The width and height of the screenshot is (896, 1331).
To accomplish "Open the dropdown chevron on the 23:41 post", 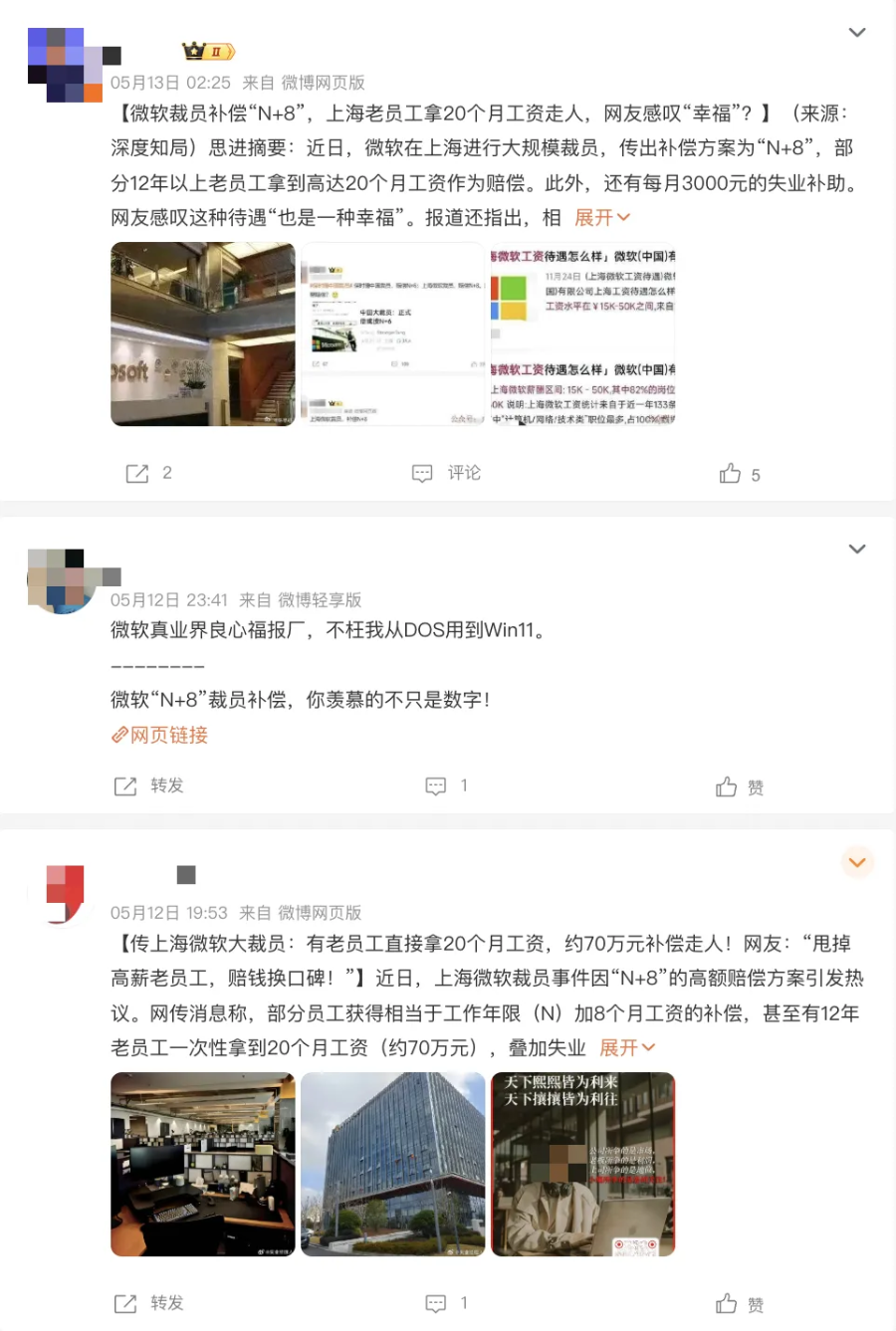I will 856,550.
